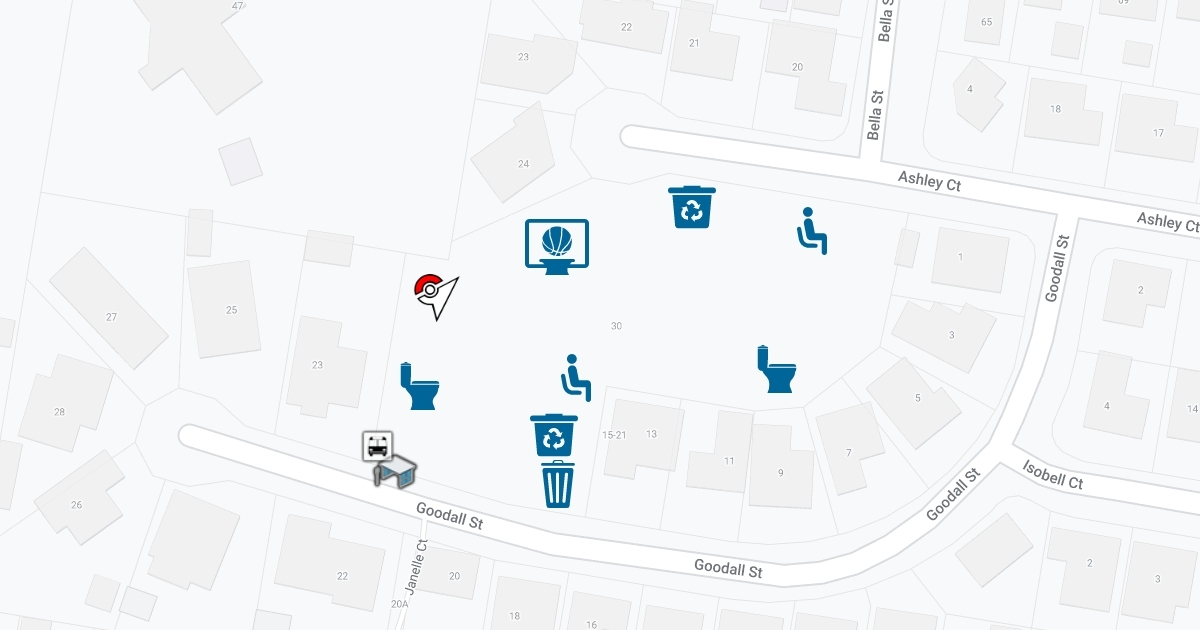Tap the bus stop marker
Screen dimensions: 1200x630
point(378,446)
